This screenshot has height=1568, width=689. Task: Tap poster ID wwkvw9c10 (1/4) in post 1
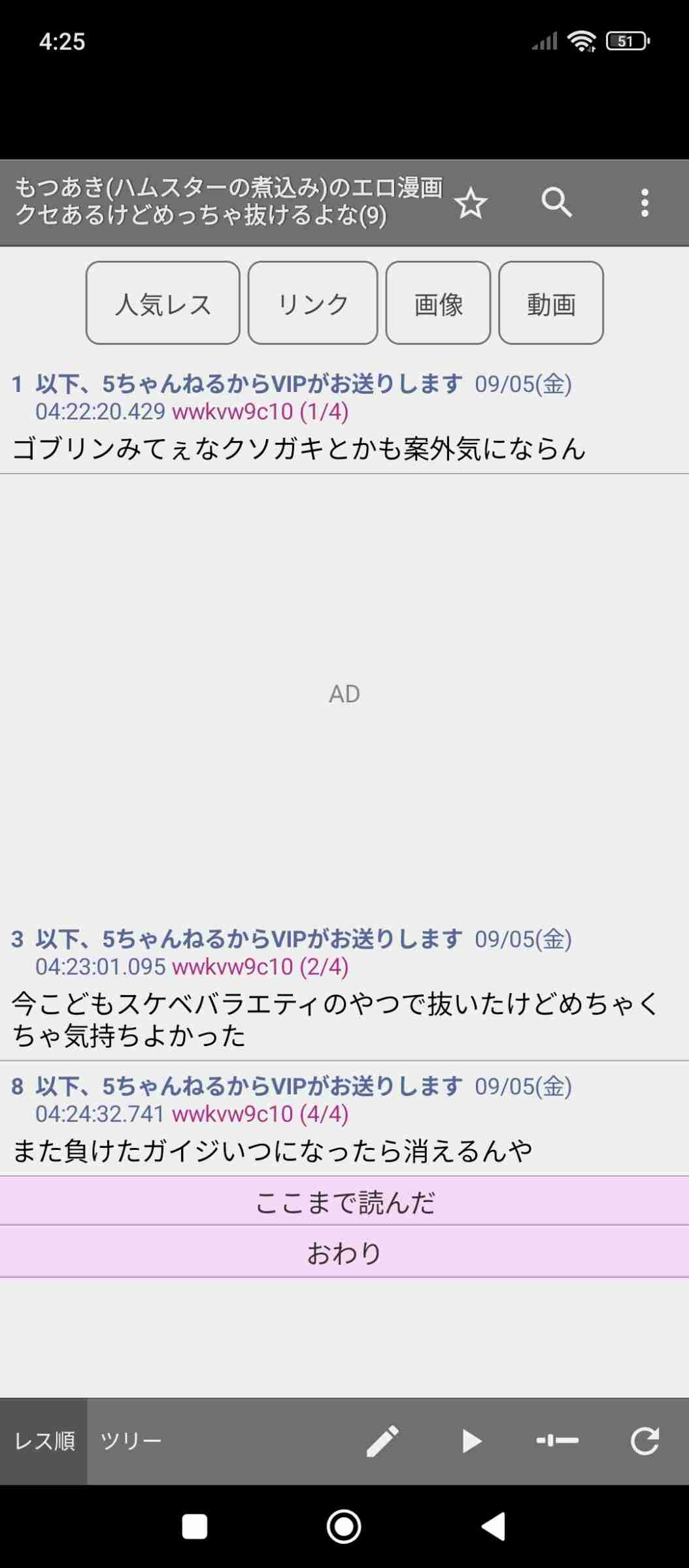pyautogui.click(x=260, y=412)
